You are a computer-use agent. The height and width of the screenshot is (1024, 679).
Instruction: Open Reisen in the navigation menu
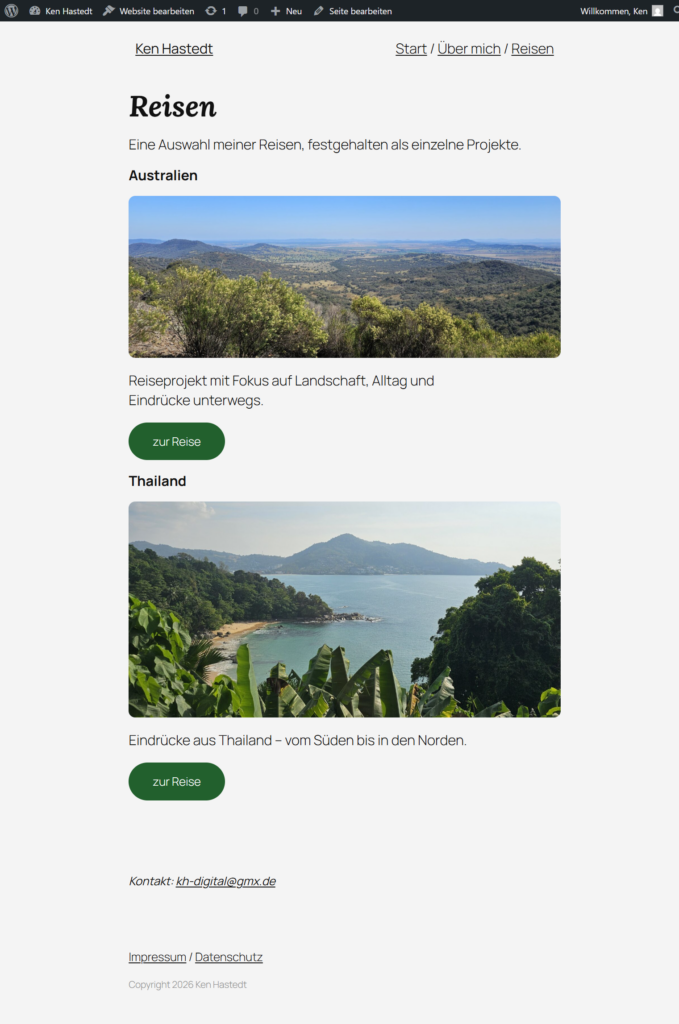532,49
